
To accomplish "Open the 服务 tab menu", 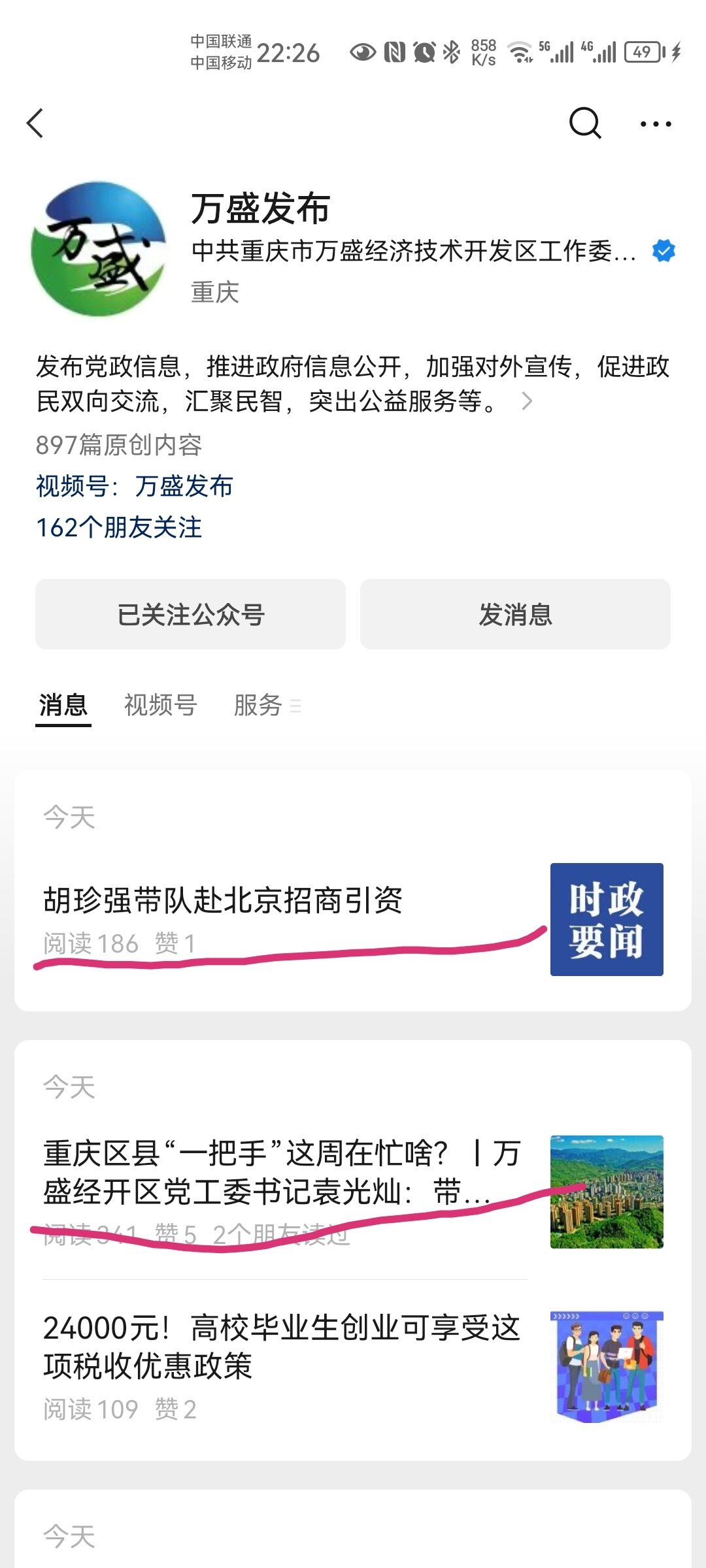I will [x=267, y=705].
